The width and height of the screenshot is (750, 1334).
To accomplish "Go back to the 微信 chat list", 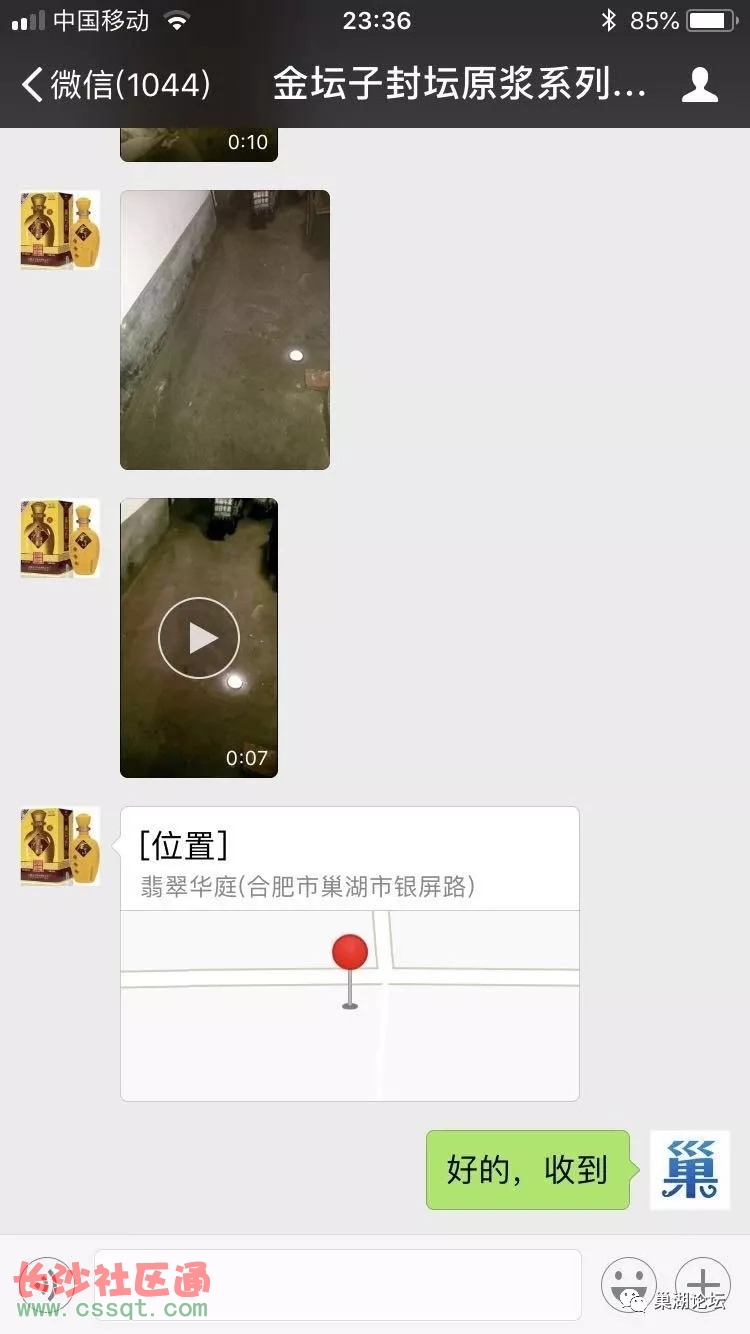I will coord(115,85).
